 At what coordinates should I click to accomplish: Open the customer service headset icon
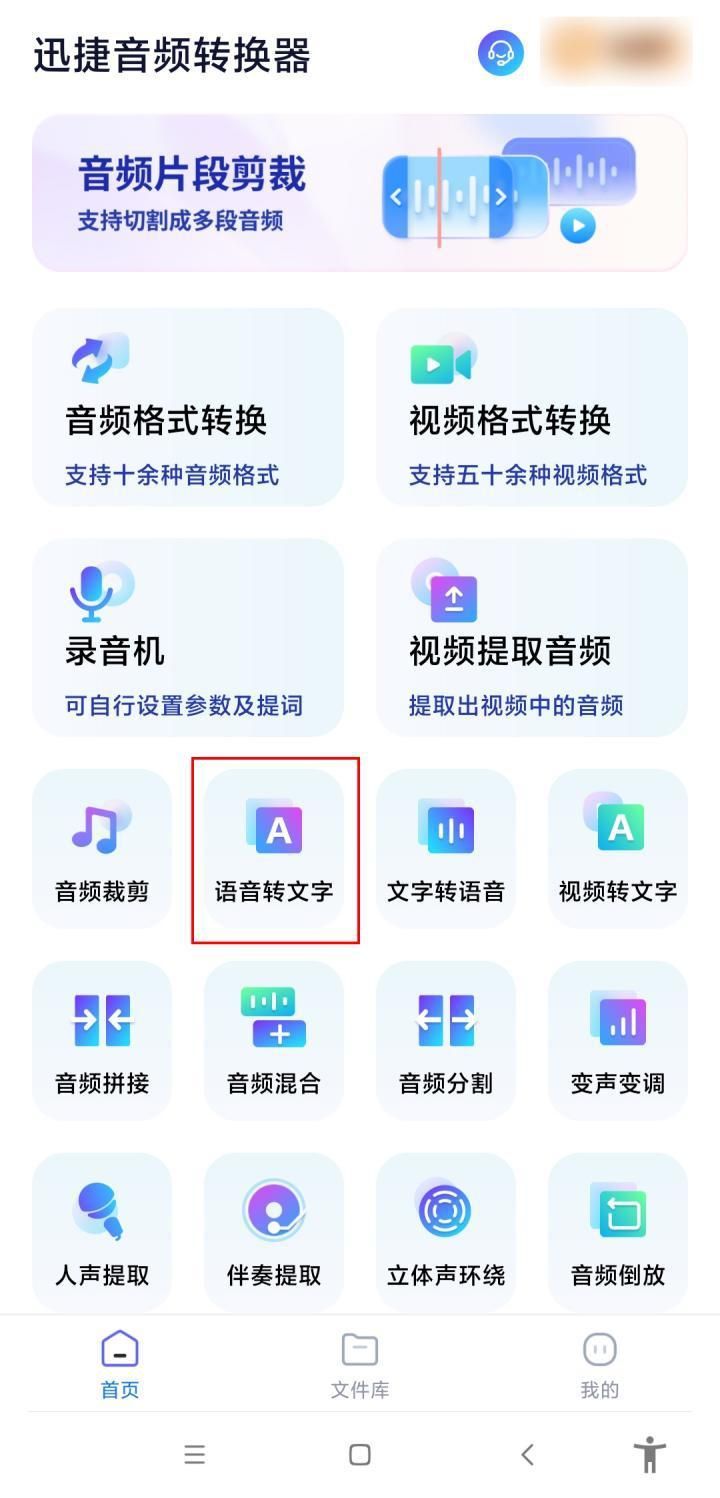click(500, 53)
